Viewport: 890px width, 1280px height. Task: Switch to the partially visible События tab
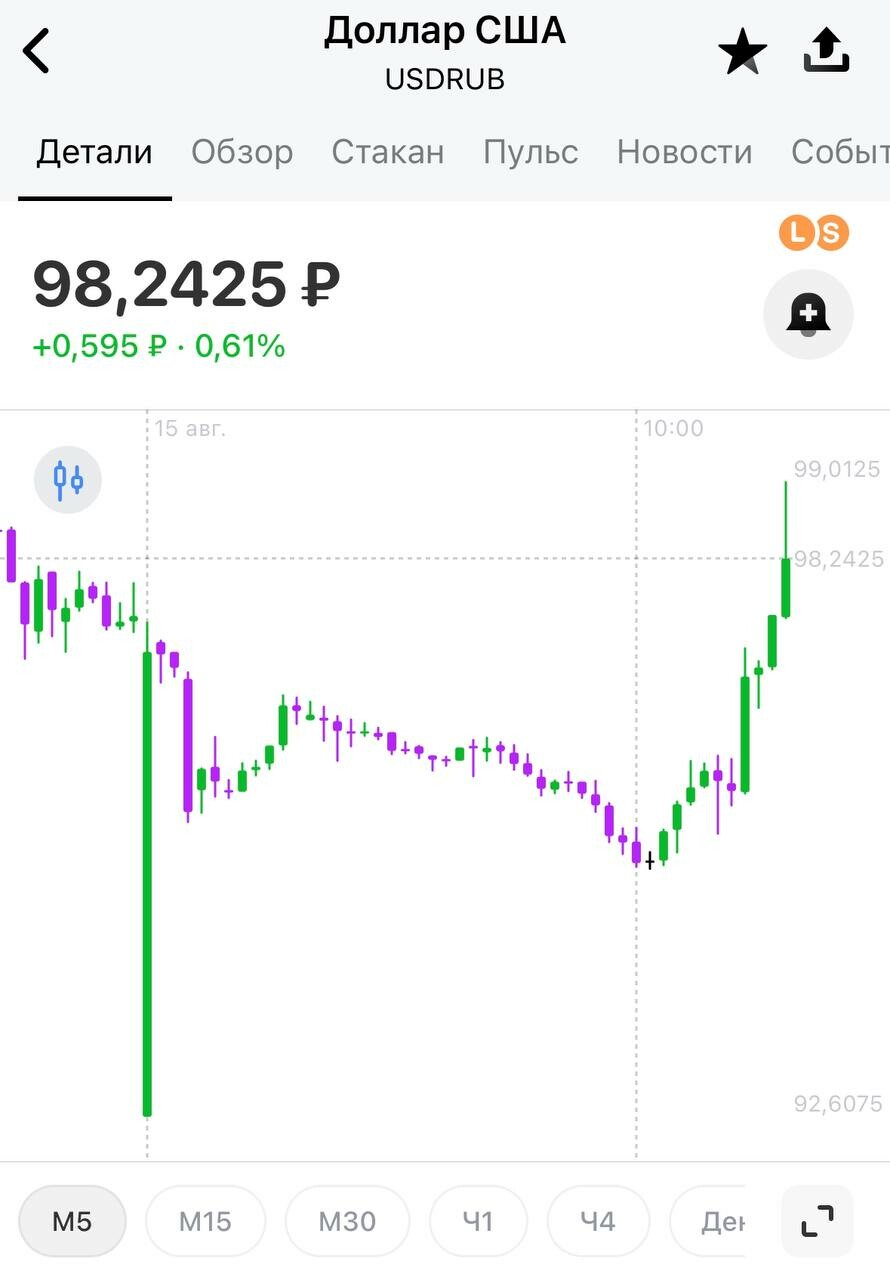coord(839,152)
